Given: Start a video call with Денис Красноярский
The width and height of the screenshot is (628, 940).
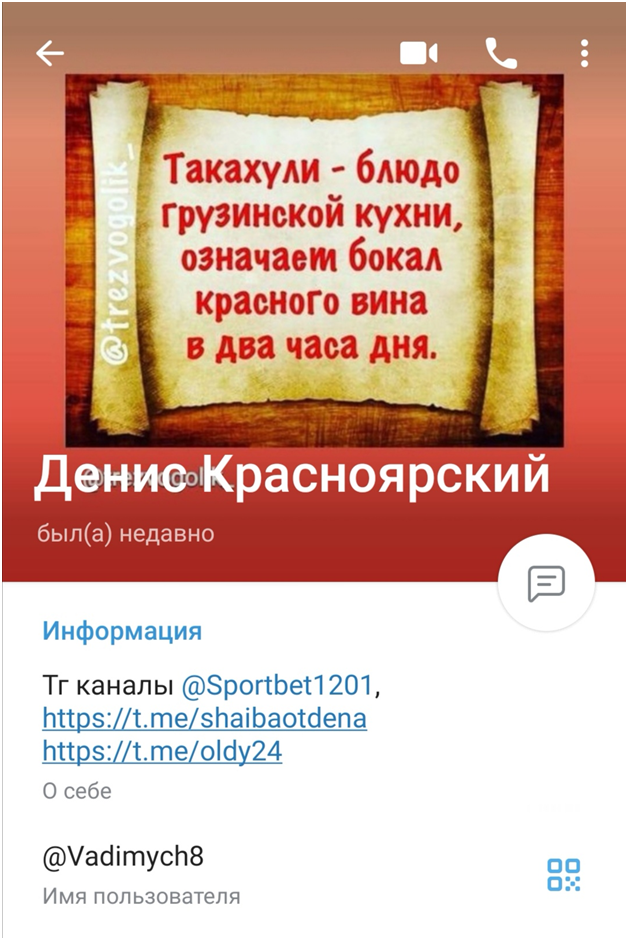Looking at the screenshot, I should pos(419,53).
